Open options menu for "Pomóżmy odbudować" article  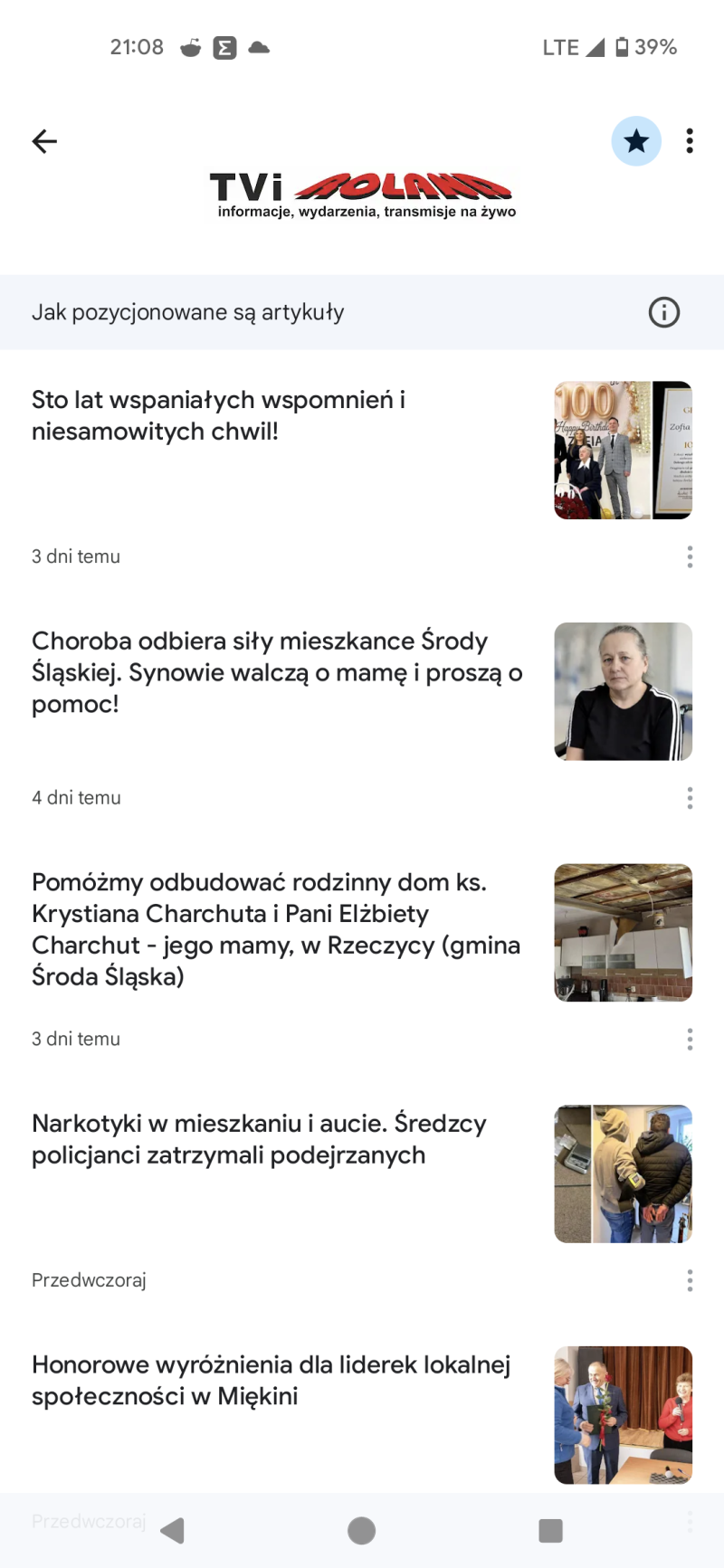click(690, 1039)
